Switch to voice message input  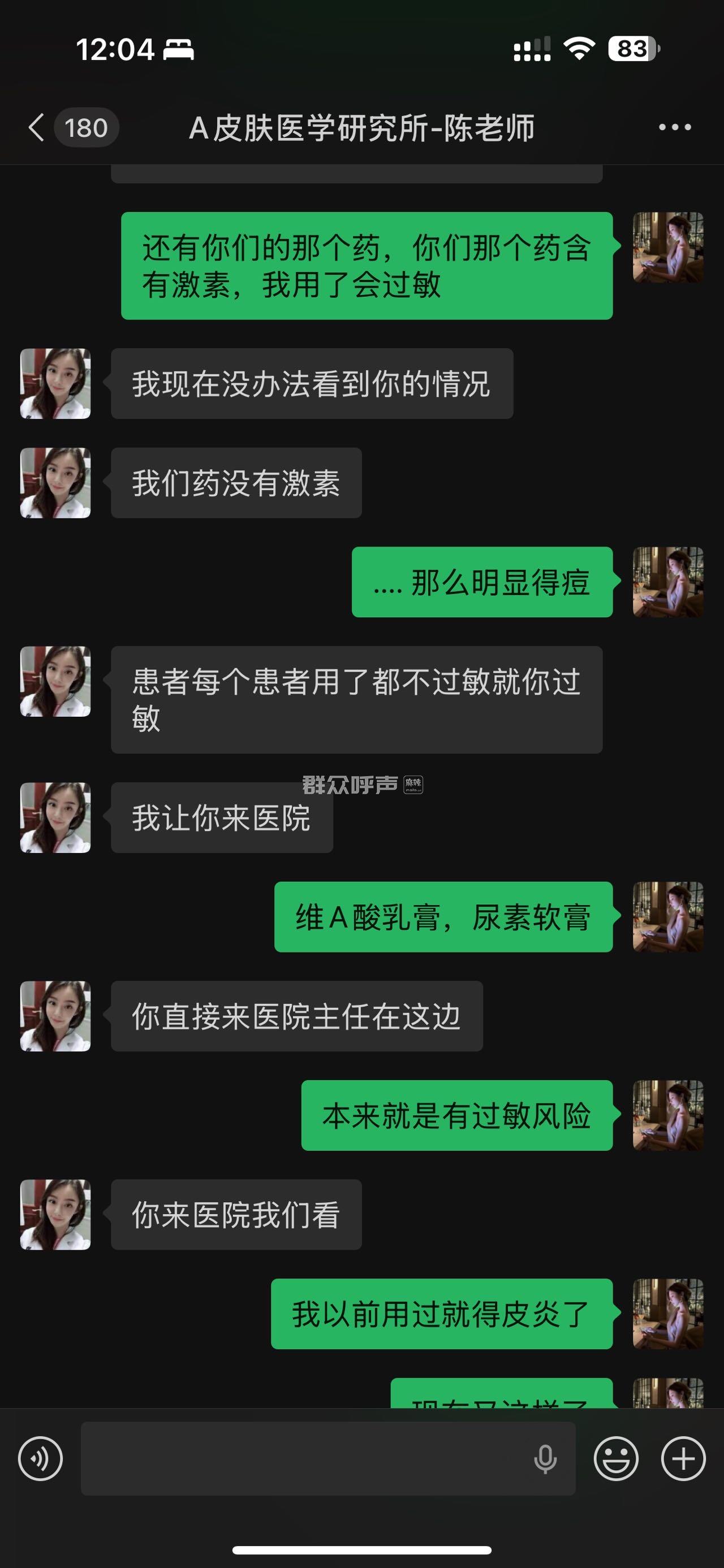click(x=40, y=1458)
